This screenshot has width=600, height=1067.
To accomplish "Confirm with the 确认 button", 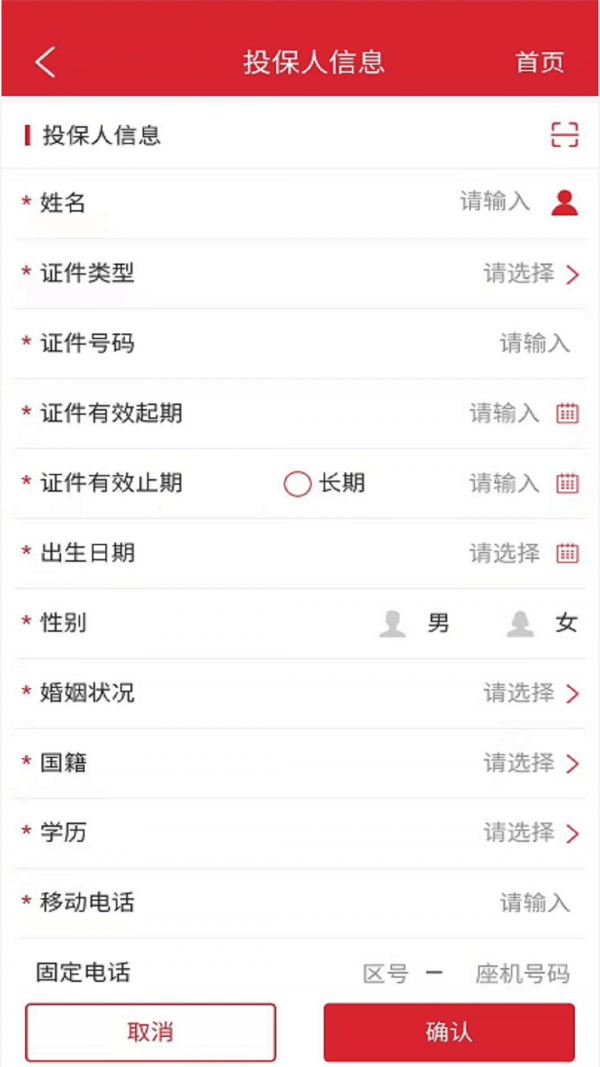I will (449, 1032).
